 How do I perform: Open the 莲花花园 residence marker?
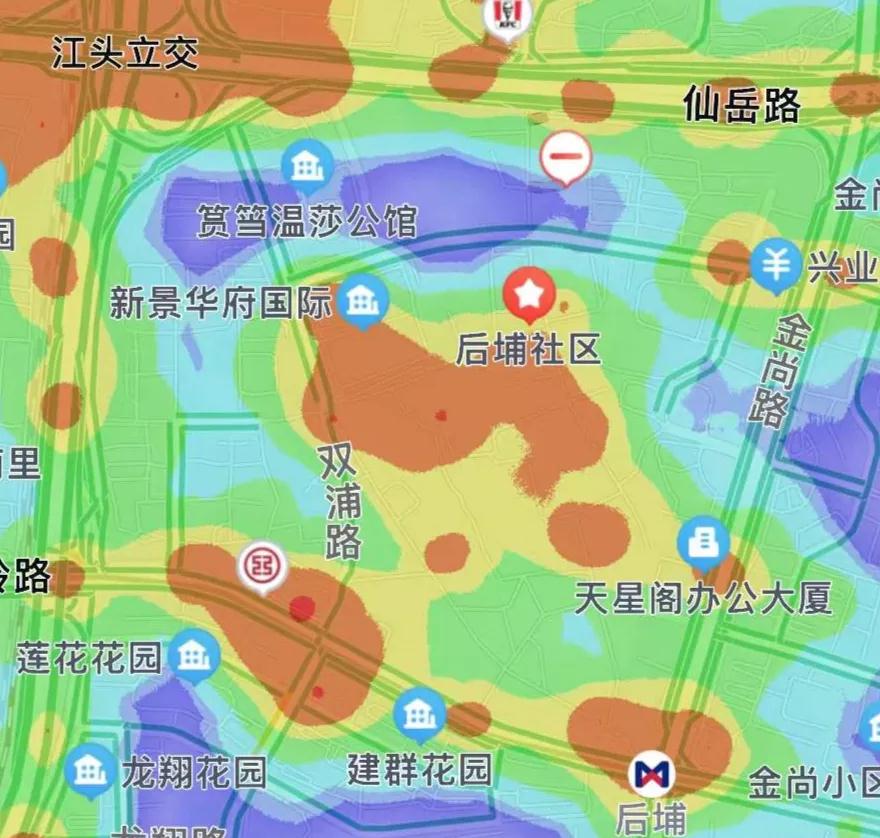click(x=194, y=656)
